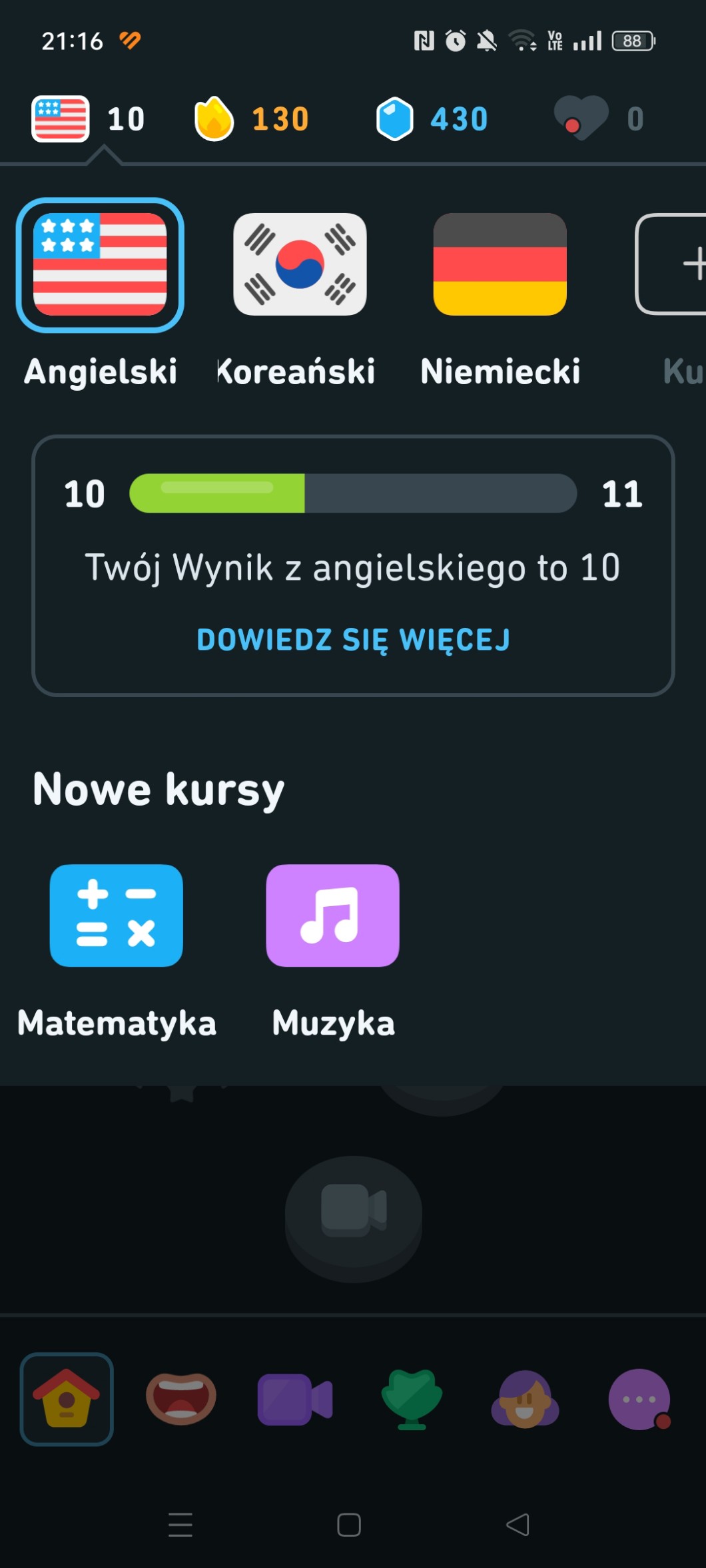Open the 430 gems shop
Viewport: 706px width, 1568px height.
coord(432,119)
